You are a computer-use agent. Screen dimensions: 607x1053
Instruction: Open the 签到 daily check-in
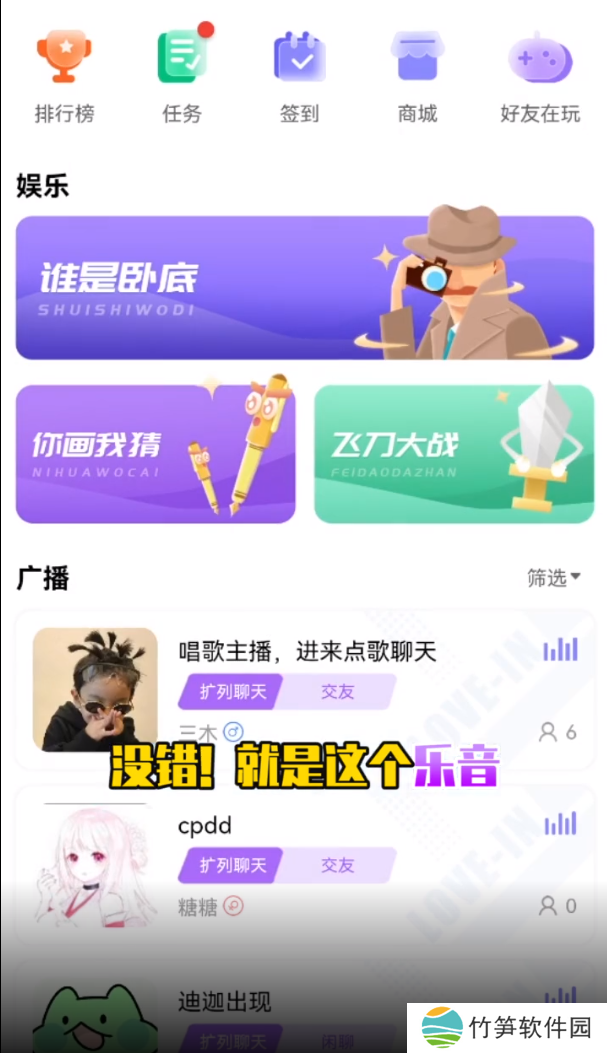point(299,76)
